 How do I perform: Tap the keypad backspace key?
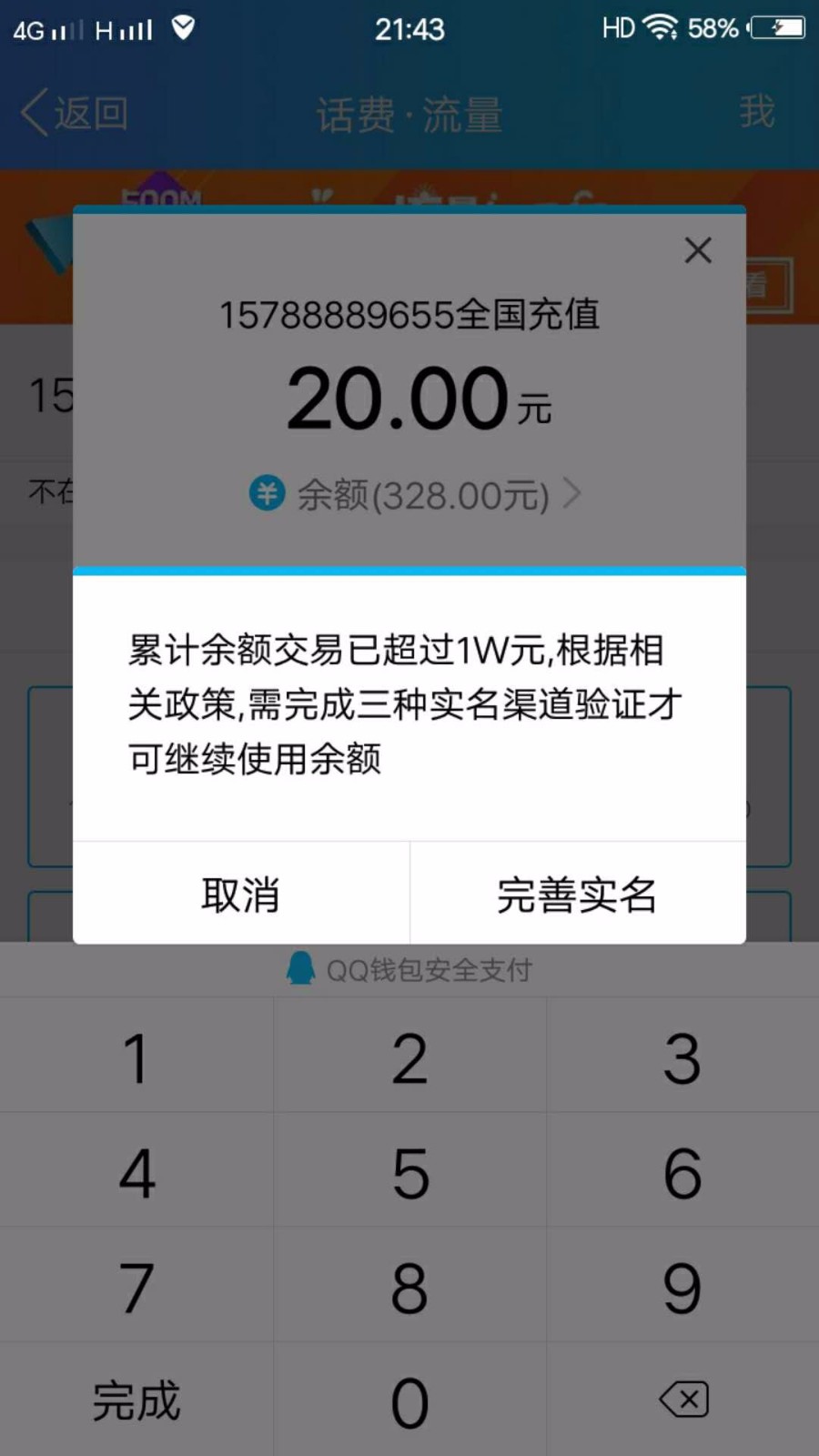point(683,1399)
